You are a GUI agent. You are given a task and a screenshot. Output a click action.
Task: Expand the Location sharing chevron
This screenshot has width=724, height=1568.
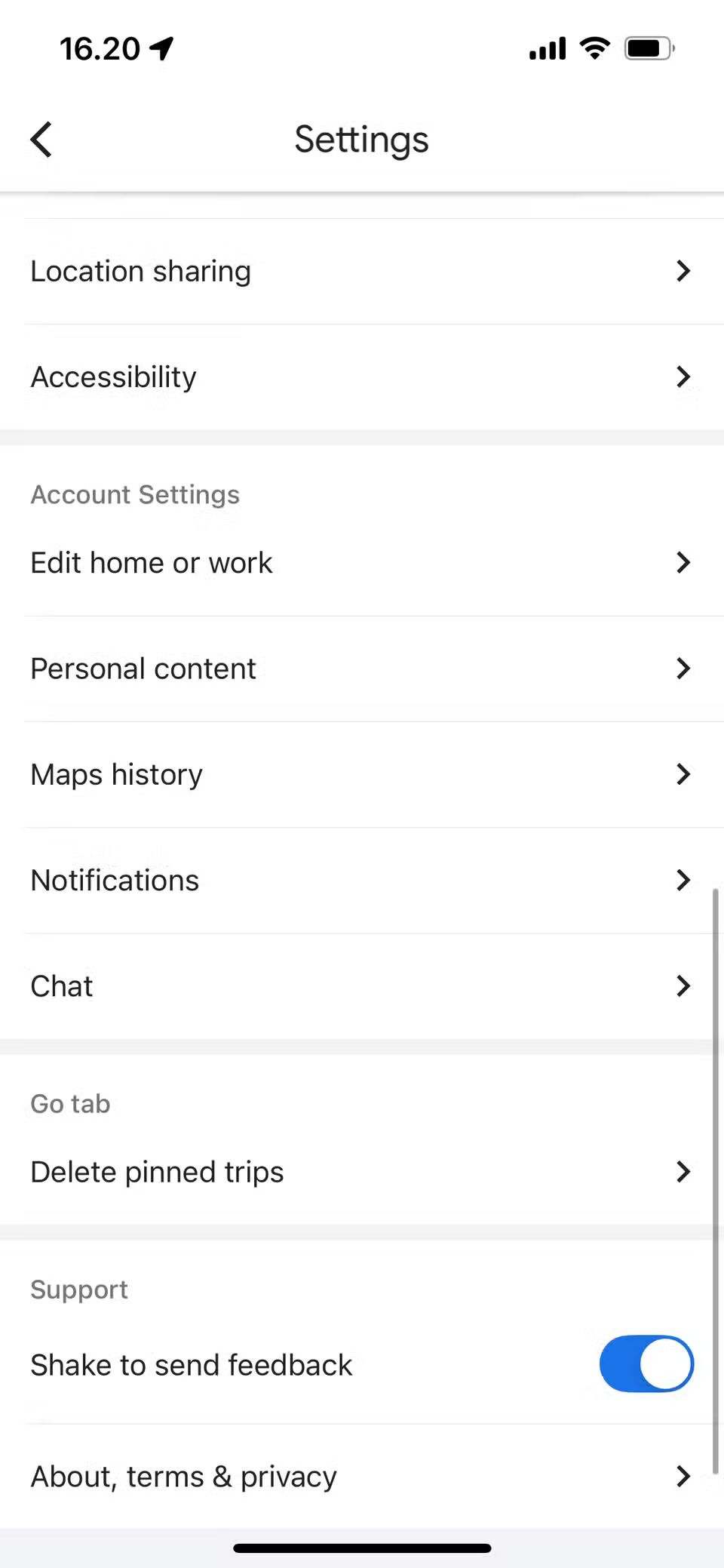[683, 271]
